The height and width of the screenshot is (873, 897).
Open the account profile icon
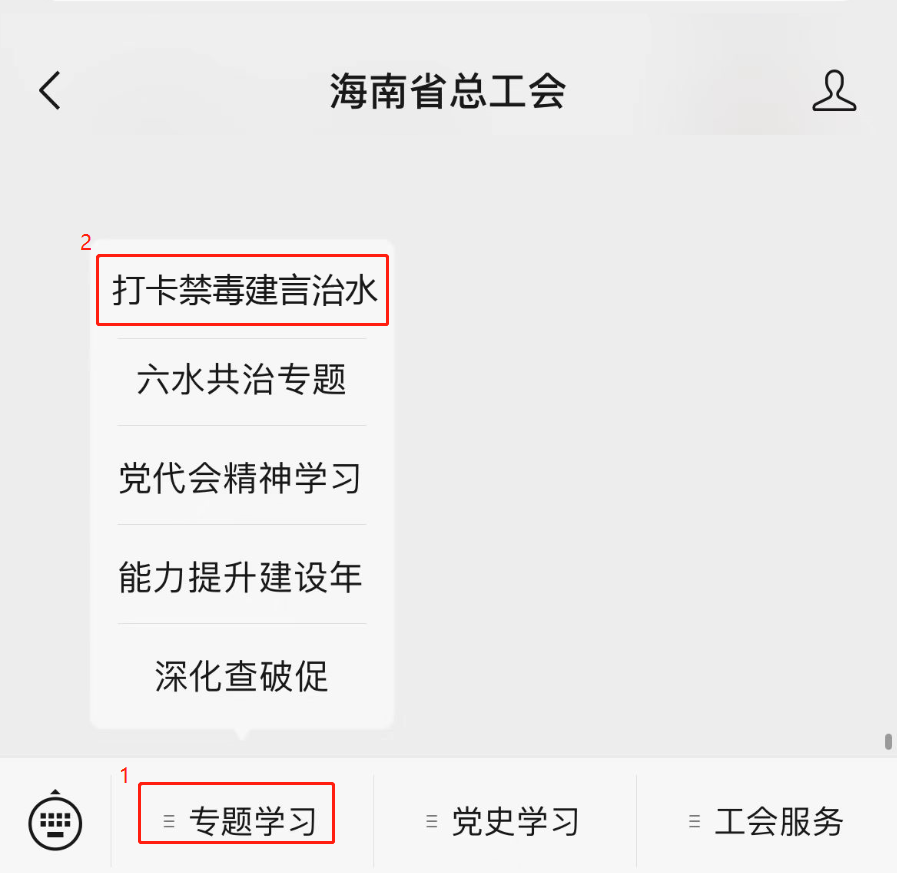point(834,91)
